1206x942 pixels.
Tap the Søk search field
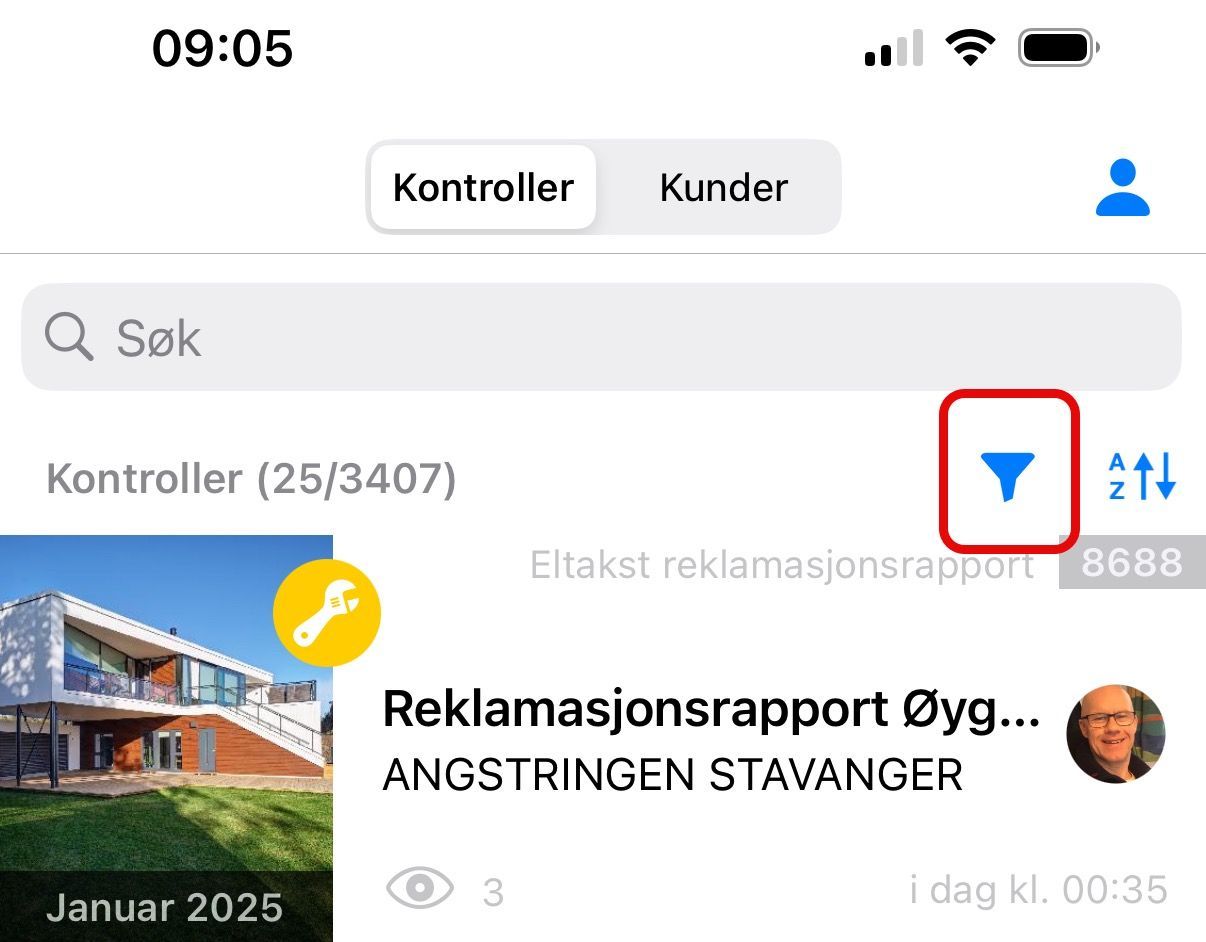pos(600,338)
